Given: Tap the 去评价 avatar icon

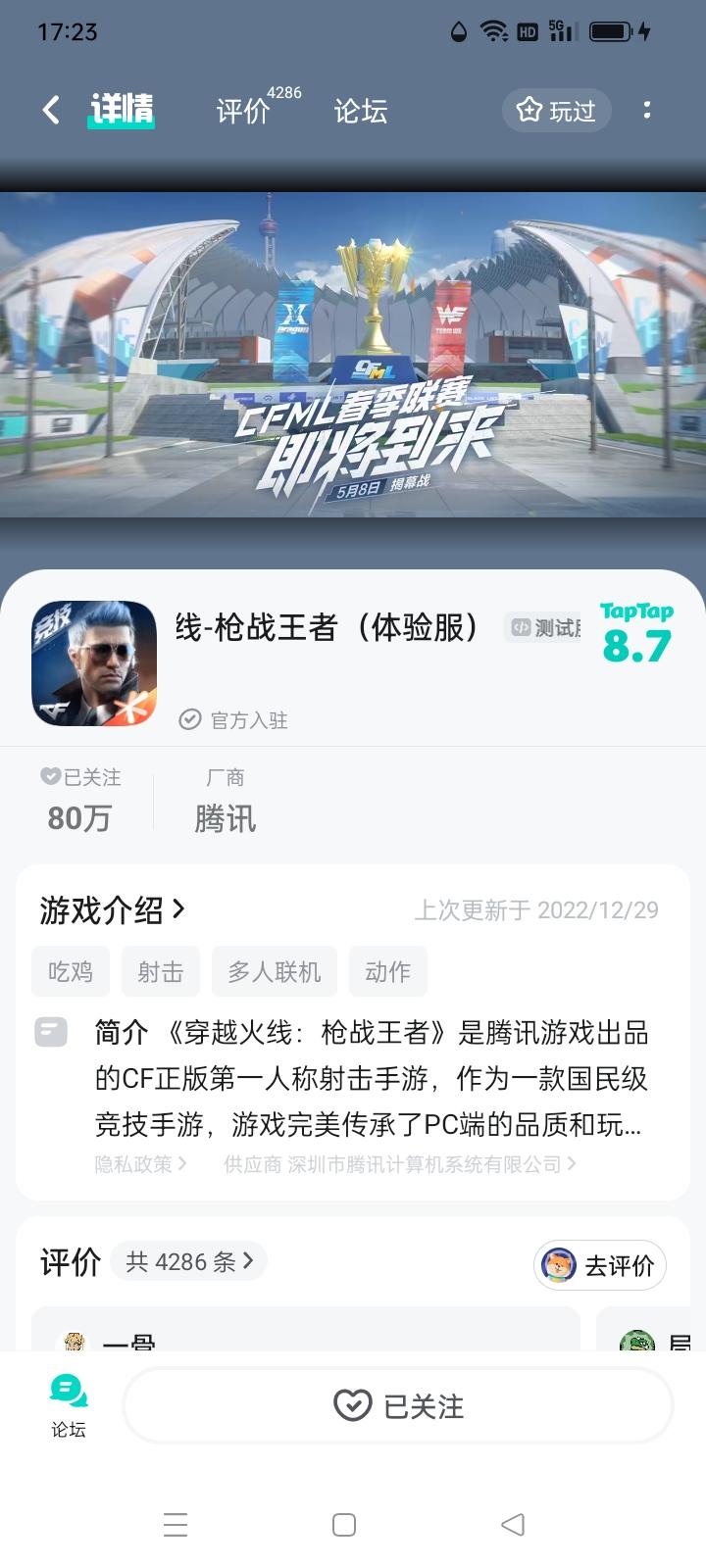Looking at the screenshot, I should (559, 1265).
